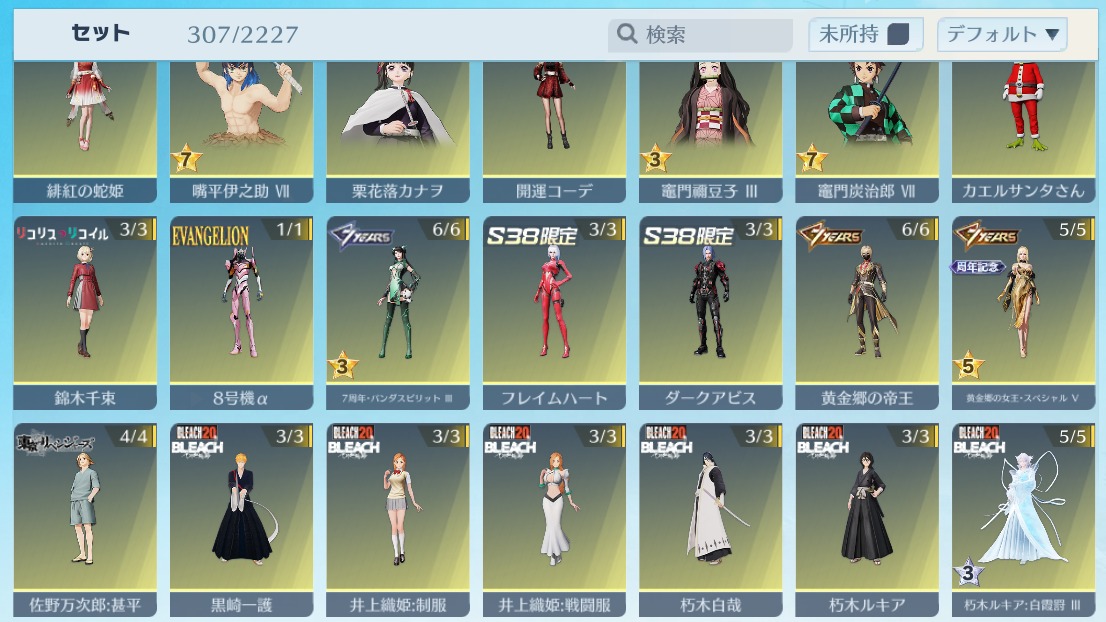The image size is (1106, 622).
Task: Open the 竈門炭治郎 VII card
Action: coord(866,130)
